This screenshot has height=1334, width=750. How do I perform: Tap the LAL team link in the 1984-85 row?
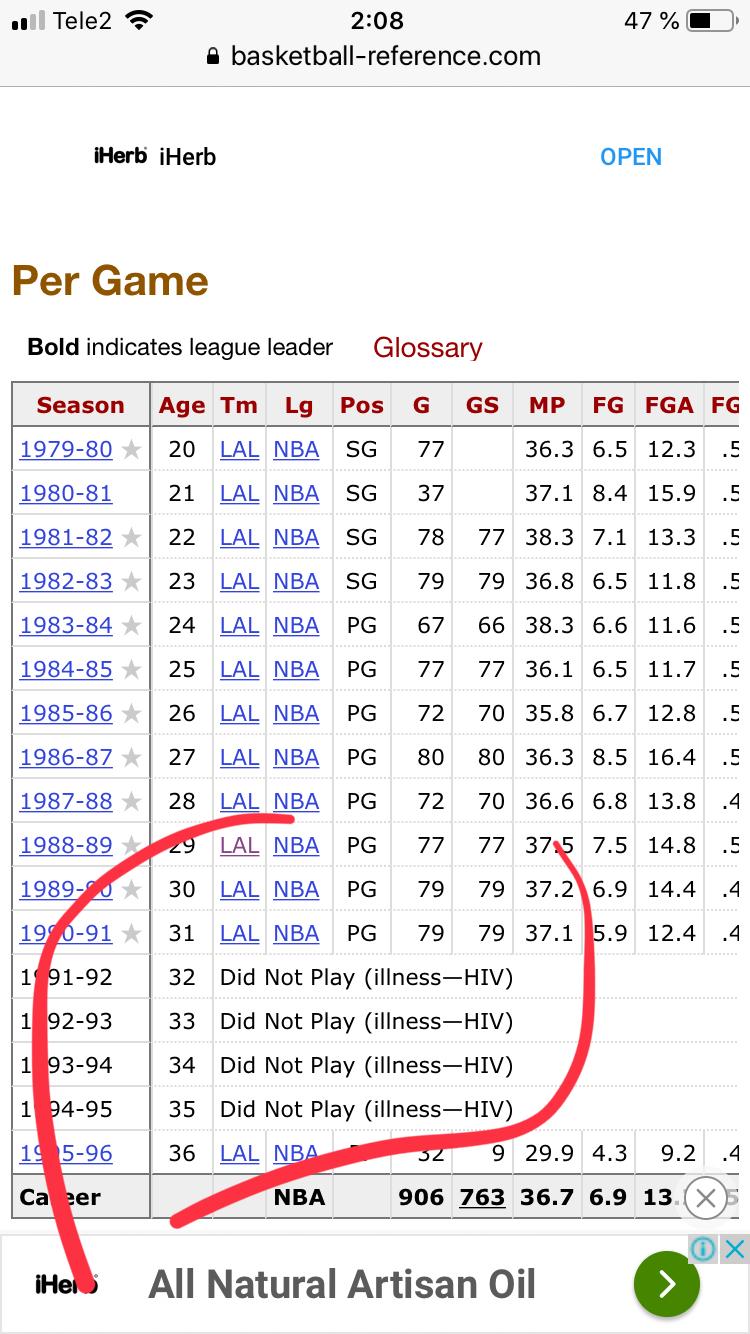tap(239, 669)
